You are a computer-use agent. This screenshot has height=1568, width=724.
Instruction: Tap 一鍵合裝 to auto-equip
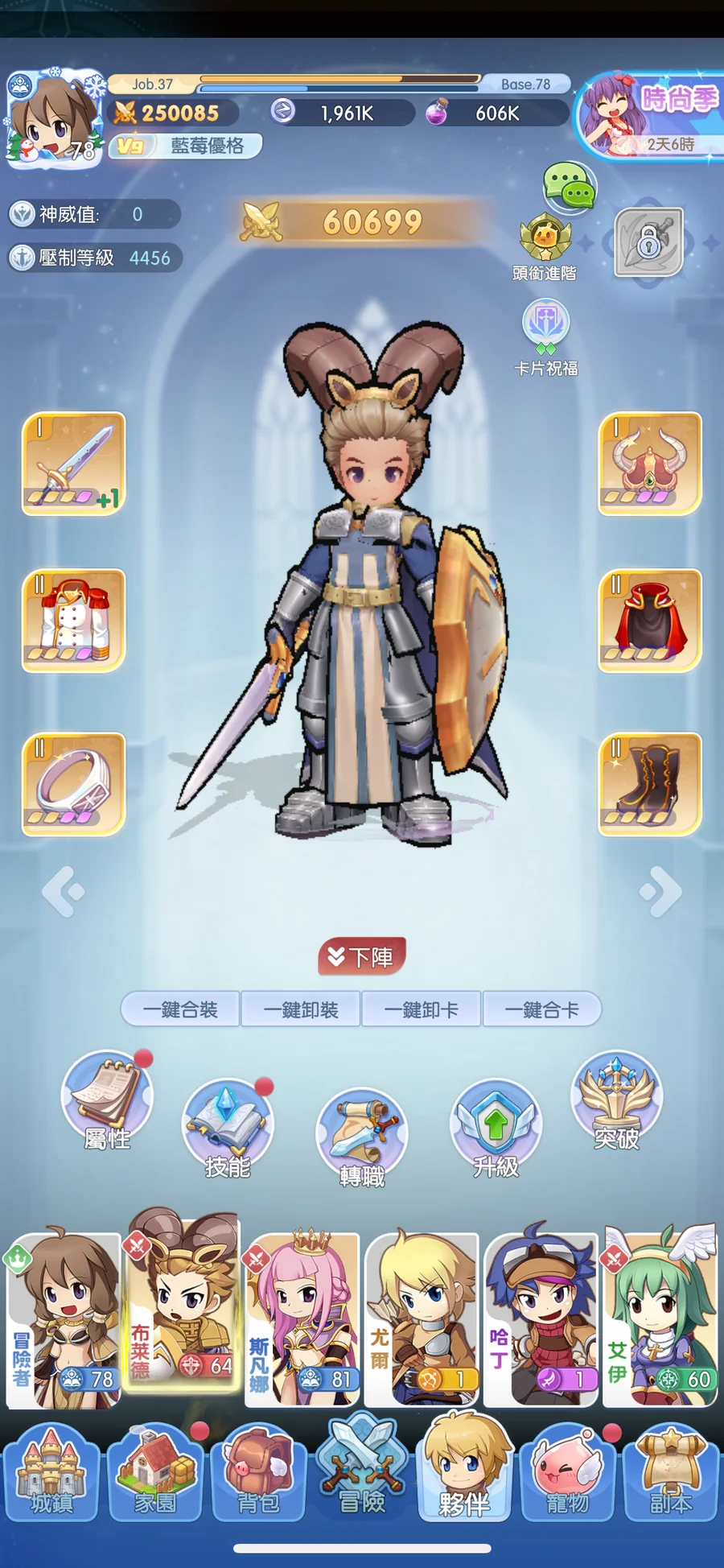[x=180, y=1009]
